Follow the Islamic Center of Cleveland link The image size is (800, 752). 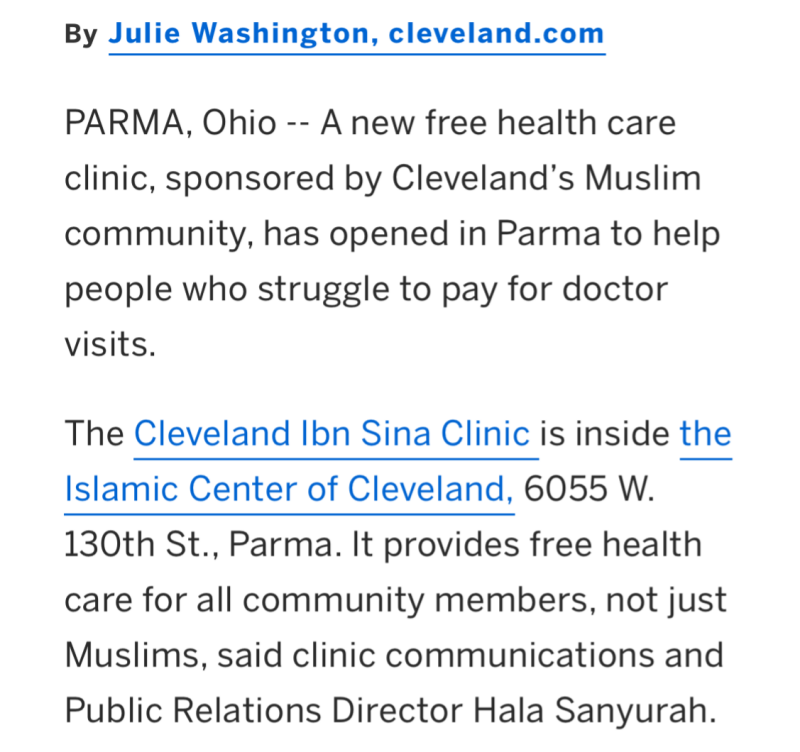pyautogui.click(x=288, y=490)
